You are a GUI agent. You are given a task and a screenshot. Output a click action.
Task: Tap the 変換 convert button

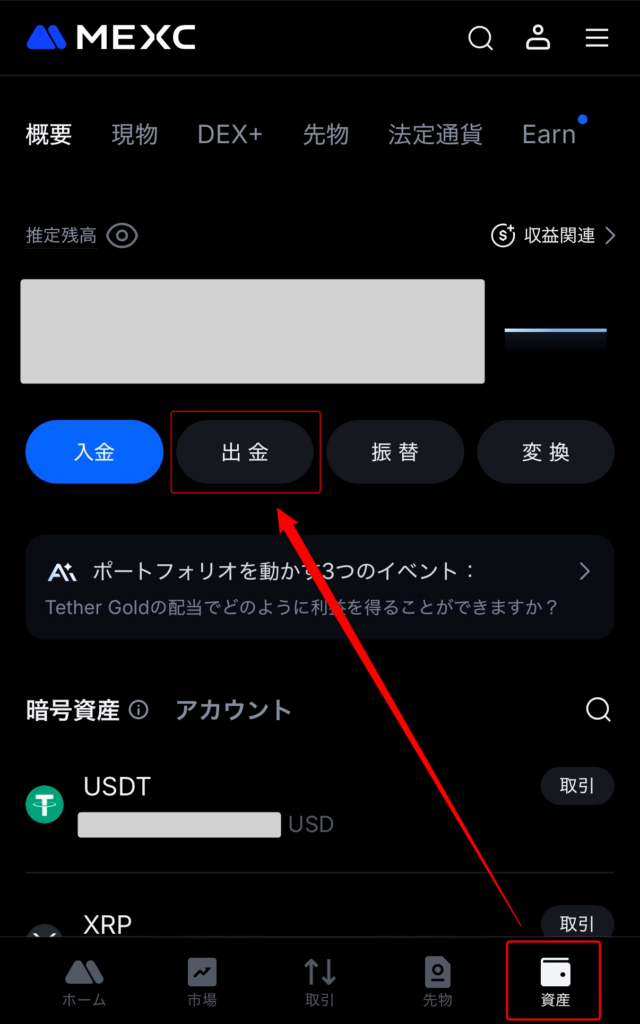point(545,452)
